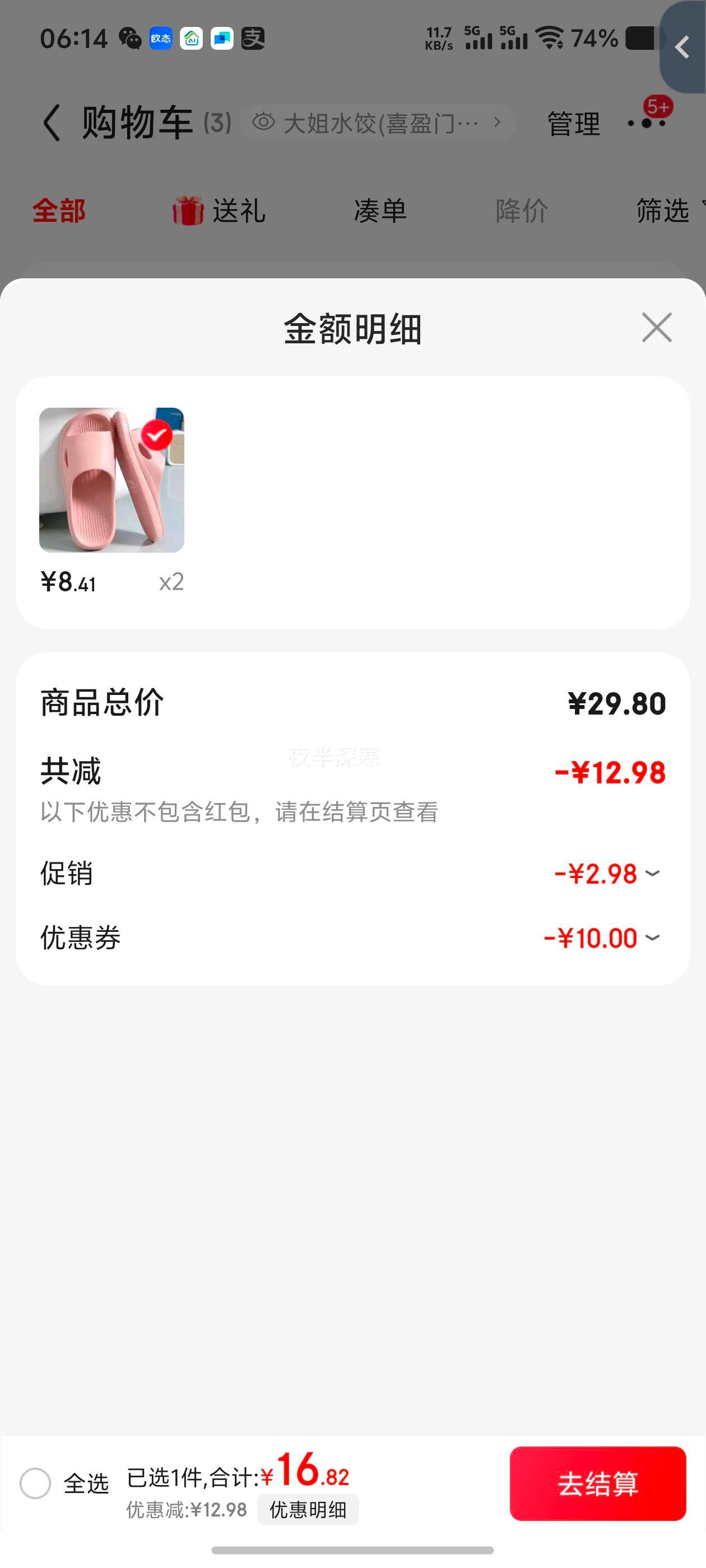This screenshot has width=706, height=1568.
Task: Tap the side floating arrow handle
Action: click(x=683, y=47)
